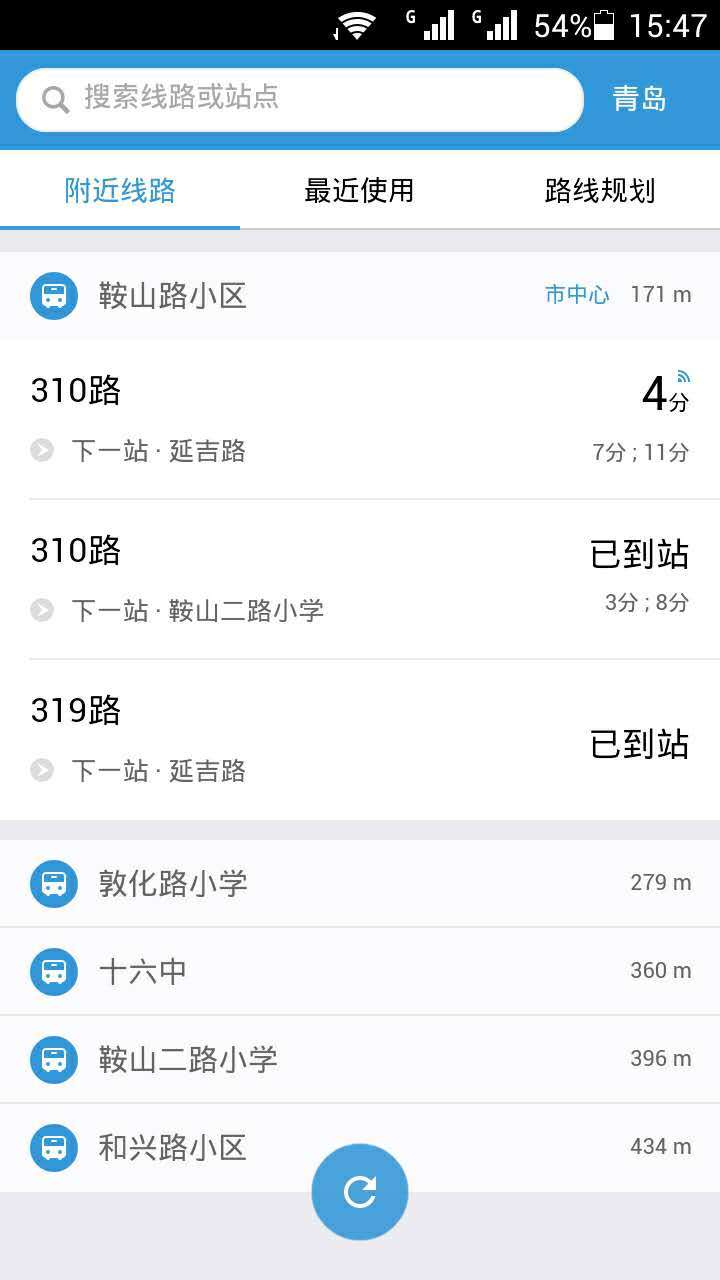Expand the 敦化路小学 station
This screenshot has width=720, height=1280.
(x=360, y=883)
